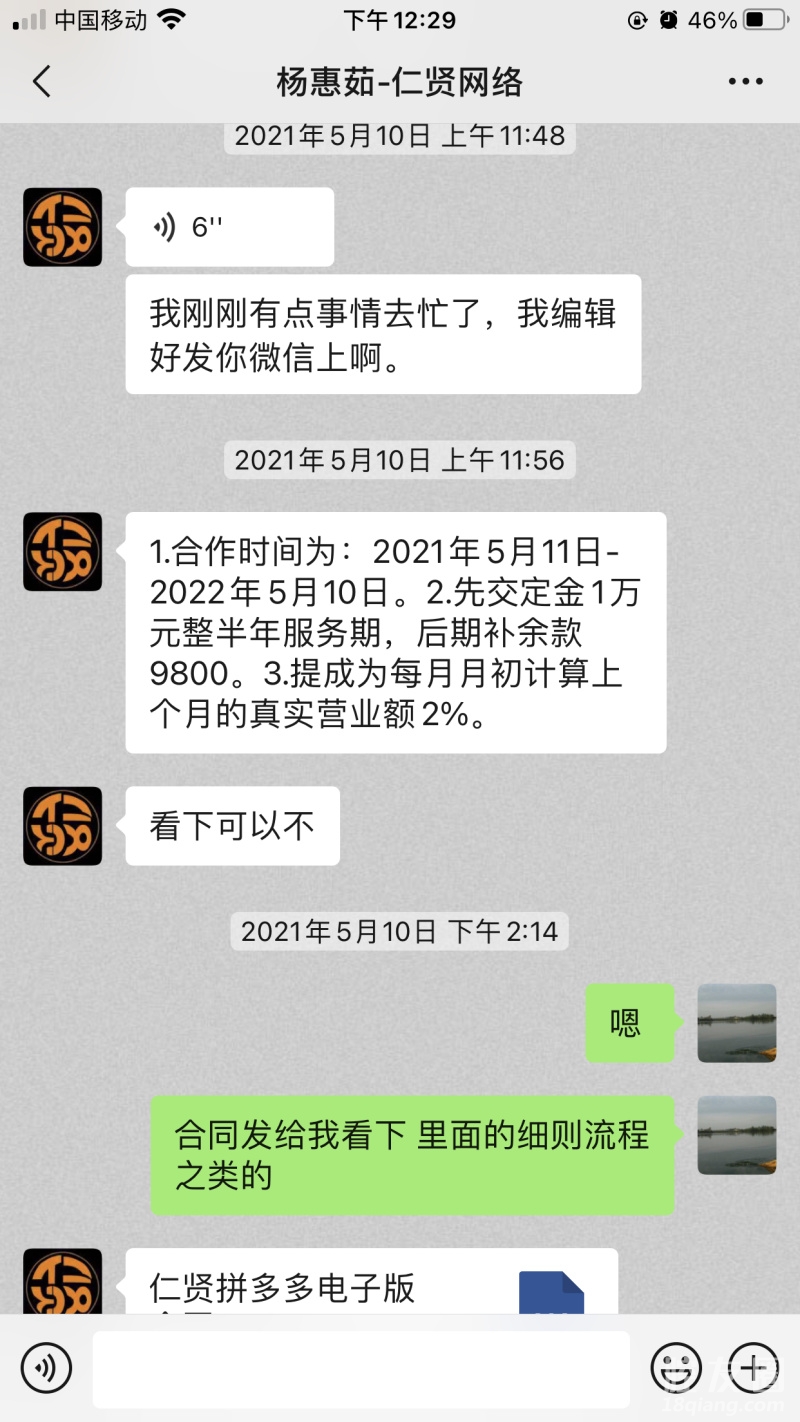The image size is (800, 1422).
Task: Open the emoji sticker panel
Action: 676,1367
